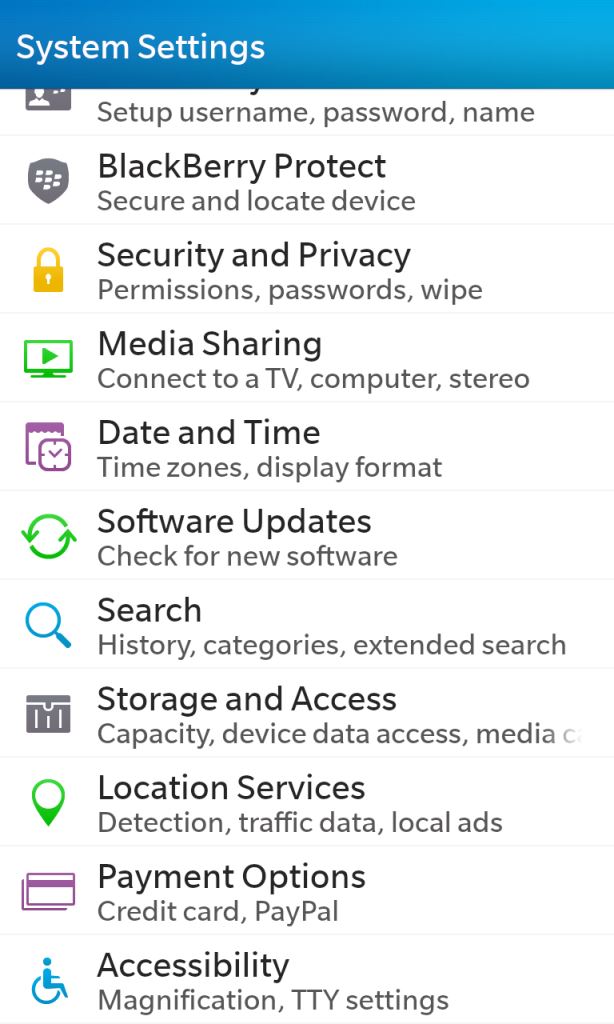Open Date and Time settings

[x=307, y=447]
